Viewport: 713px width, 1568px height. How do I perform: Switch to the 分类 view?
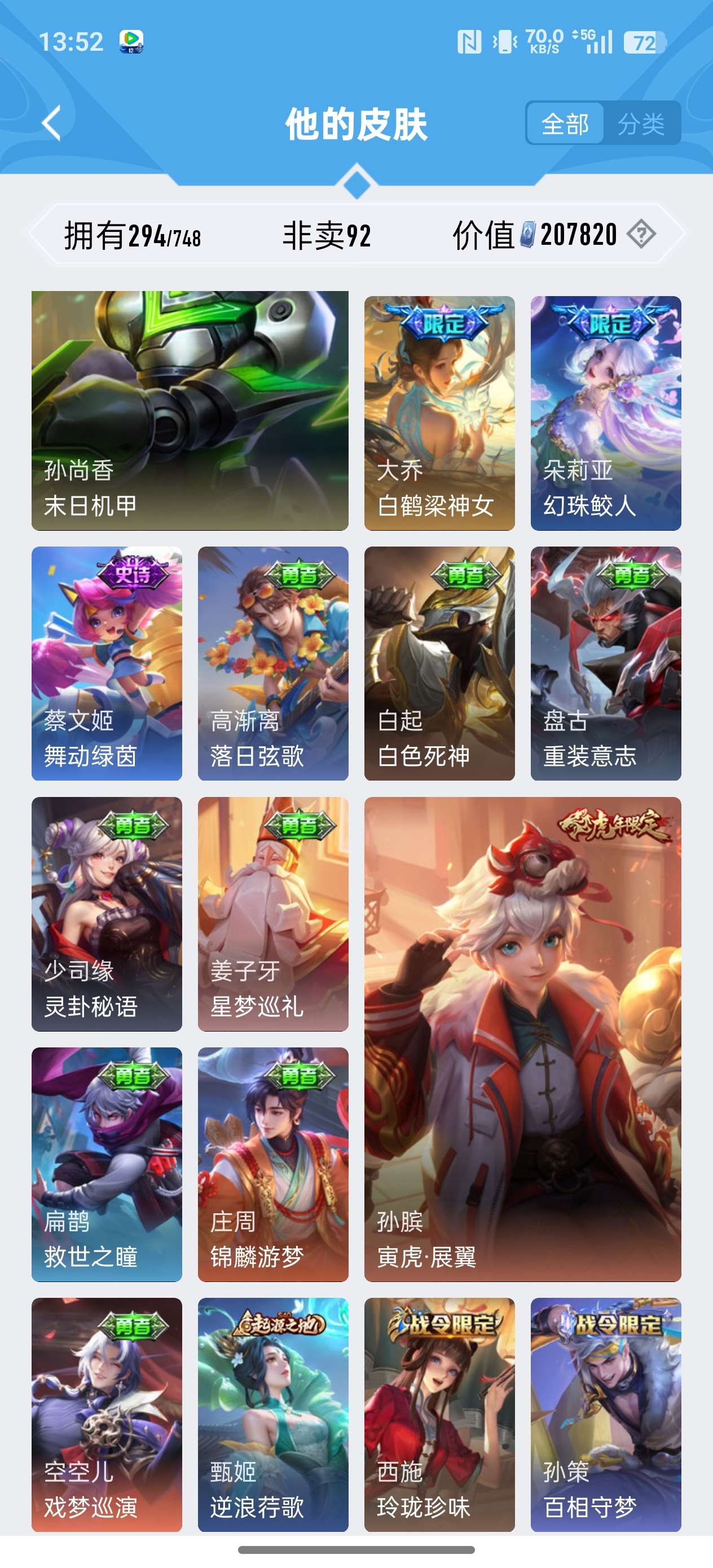coord(641,124)
